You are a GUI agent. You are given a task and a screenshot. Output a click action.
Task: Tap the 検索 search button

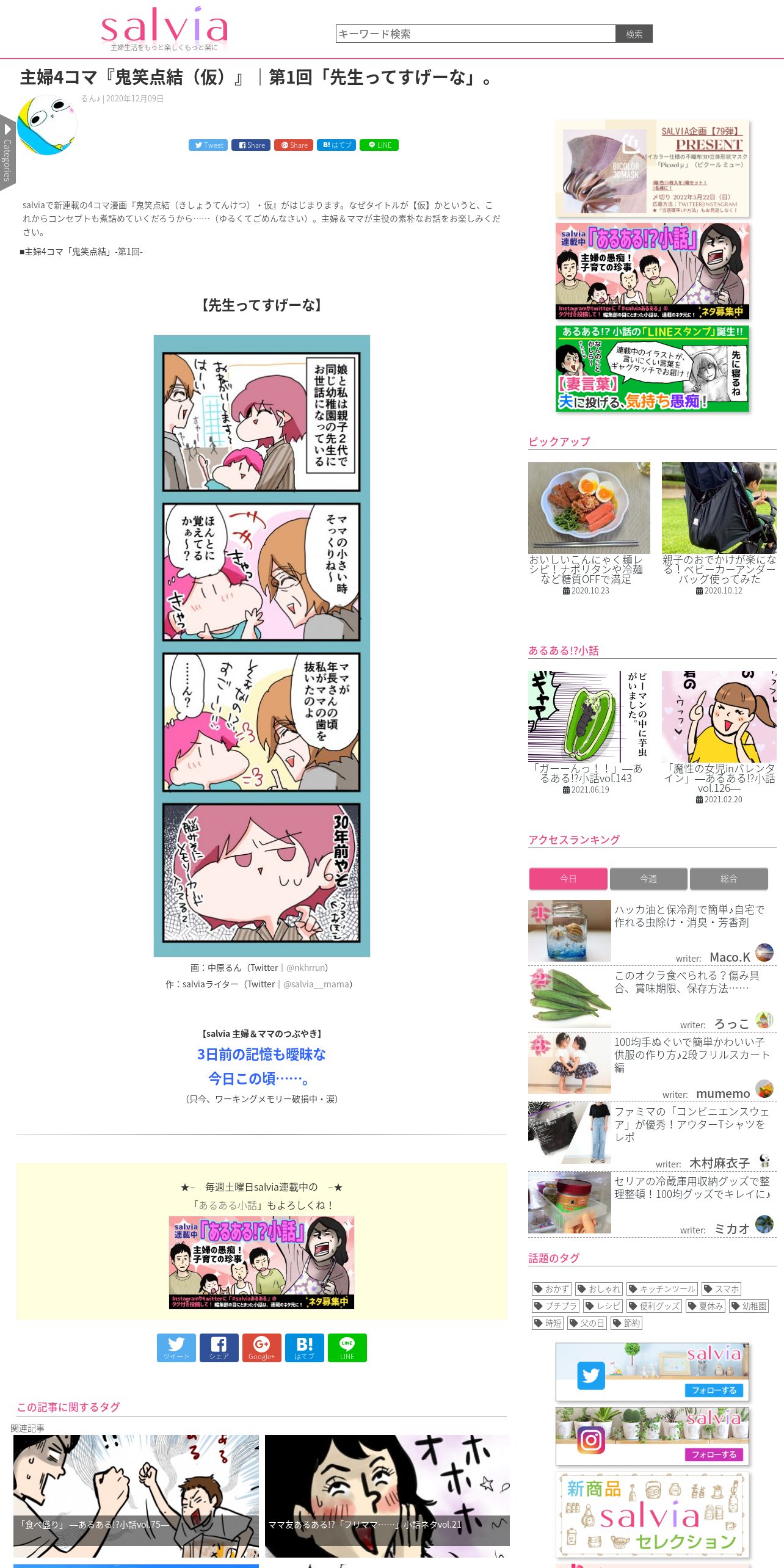coord(634,34)
